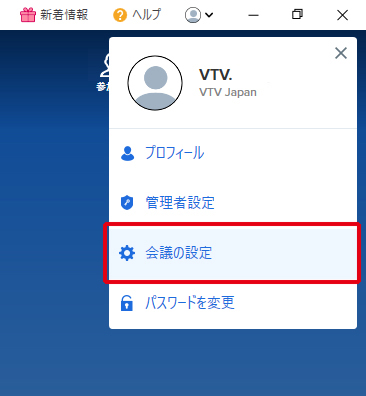This screenshot has height=396, width=366.
Task: Select 会議の設定 meeting settings
Action: point(233,253)
